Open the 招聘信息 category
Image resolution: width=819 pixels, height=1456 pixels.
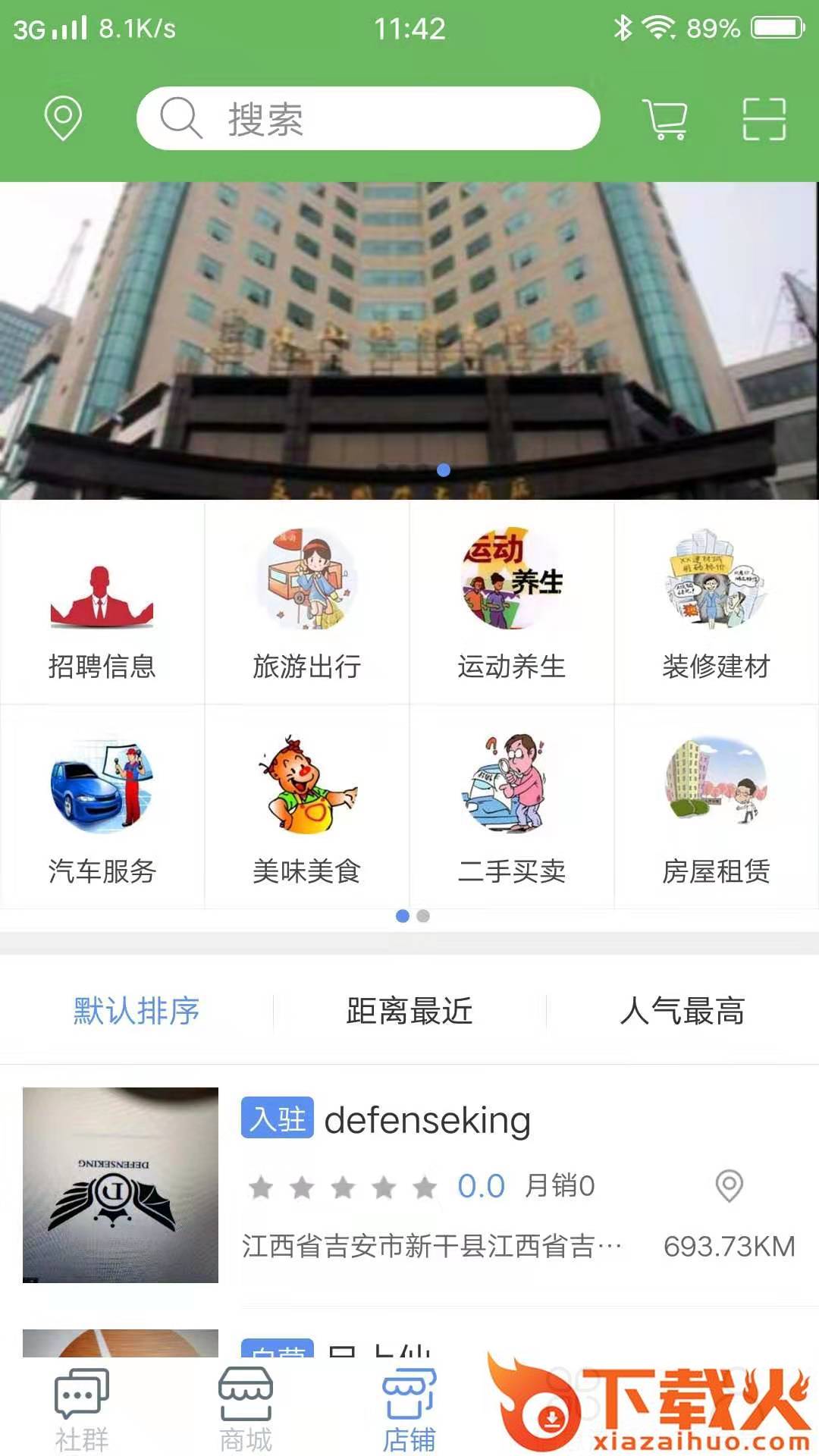tap(102, 603)
